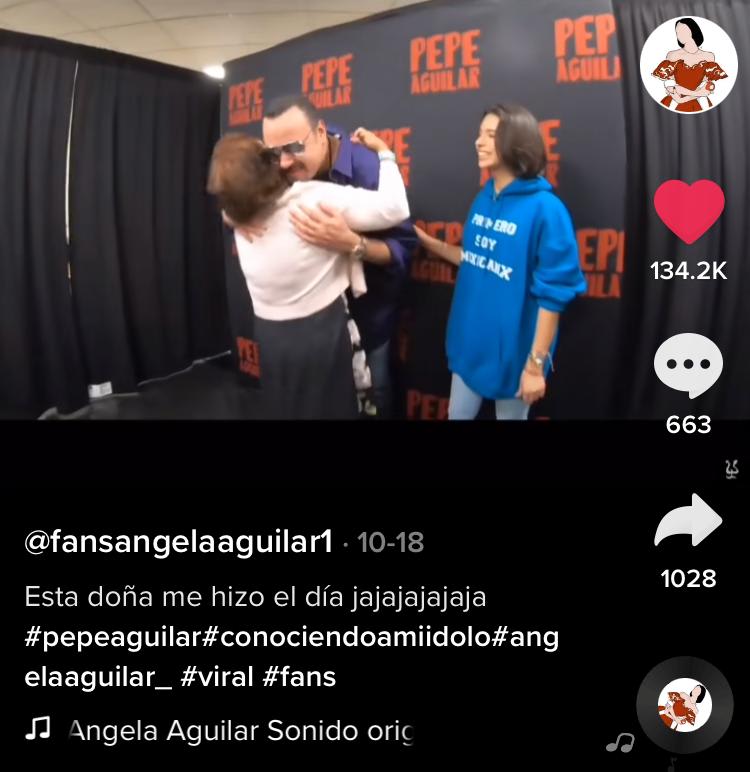Open the @fansangelaaguilar1 username
Image resolution: width=750 pixels, height=772 pixels.
coord(178,543)
